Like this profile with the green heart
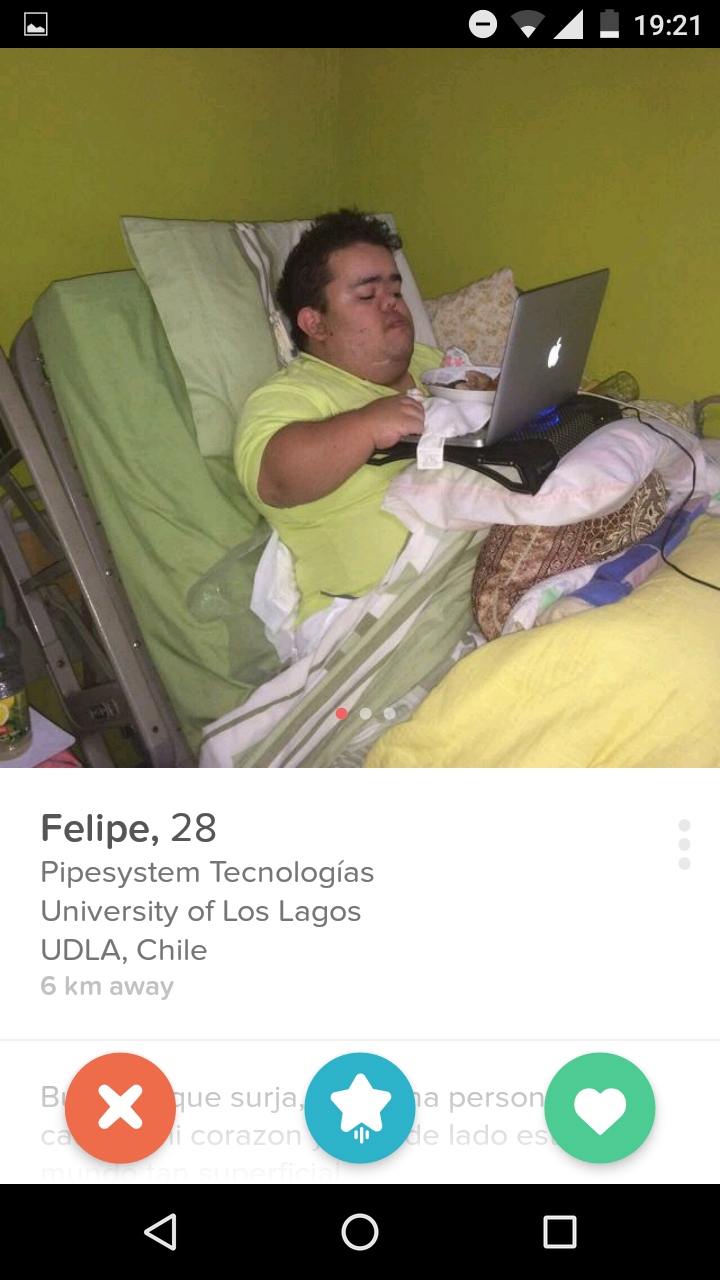Screen dimensions: 720x1280 [x=600, y=1108]
